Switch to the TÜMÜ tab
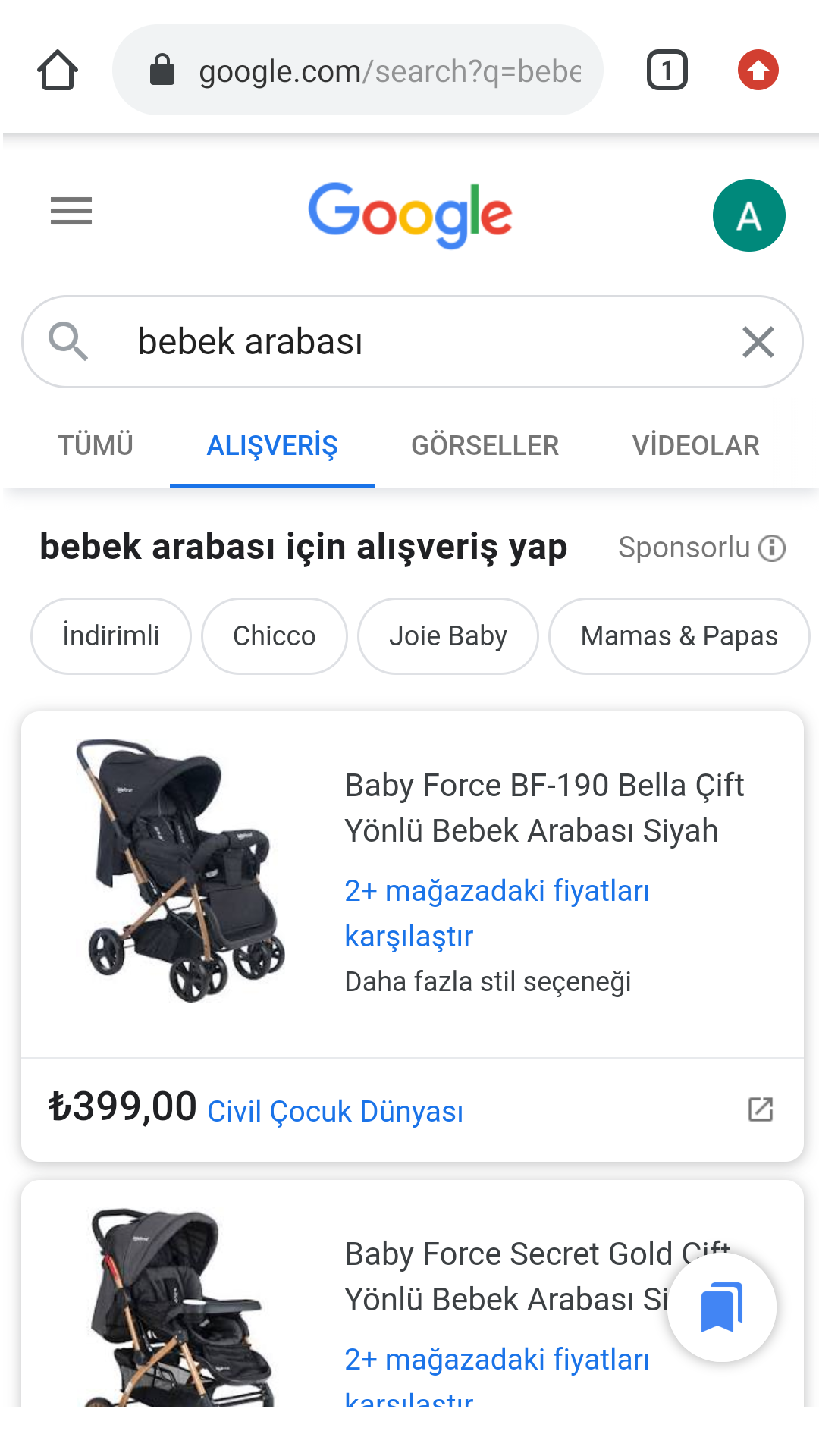Viewport: 819px width, 1456px height. tap(96, 445)
